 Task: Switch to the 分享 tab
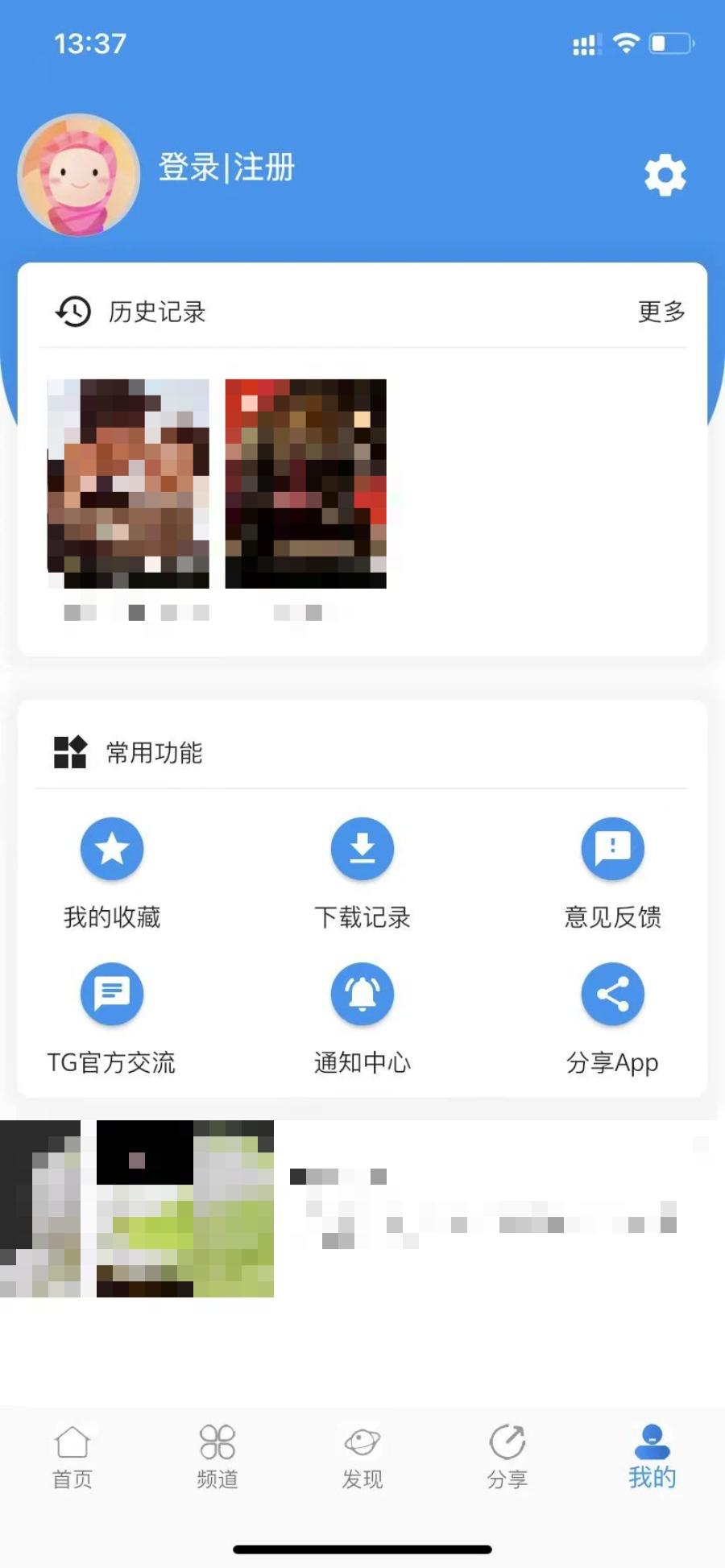(x=507, y=1456)
